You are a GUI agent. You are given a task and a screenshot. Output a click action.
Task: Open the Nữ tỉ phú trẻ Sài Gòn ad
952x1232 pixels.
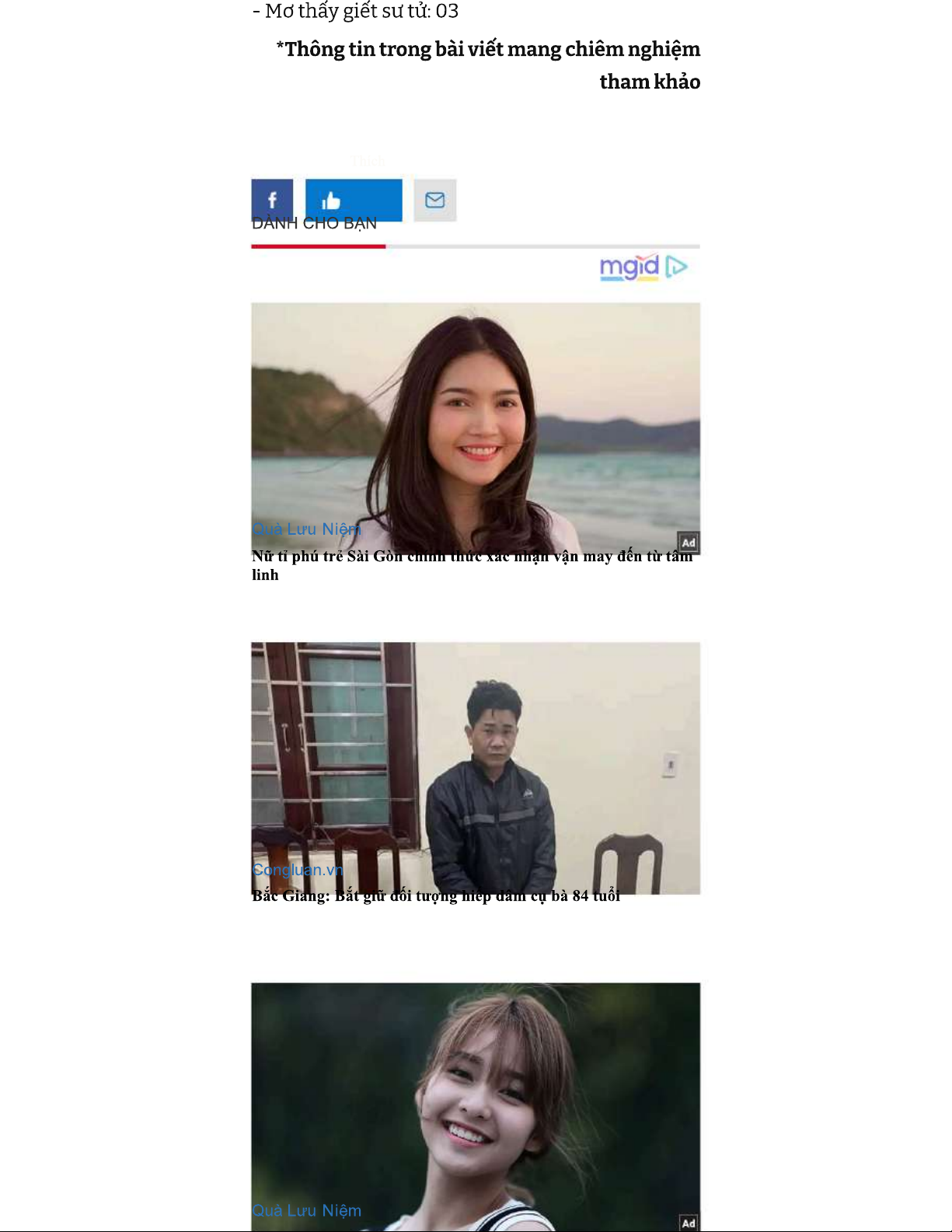pyautogui.click(x=476, y=443)
